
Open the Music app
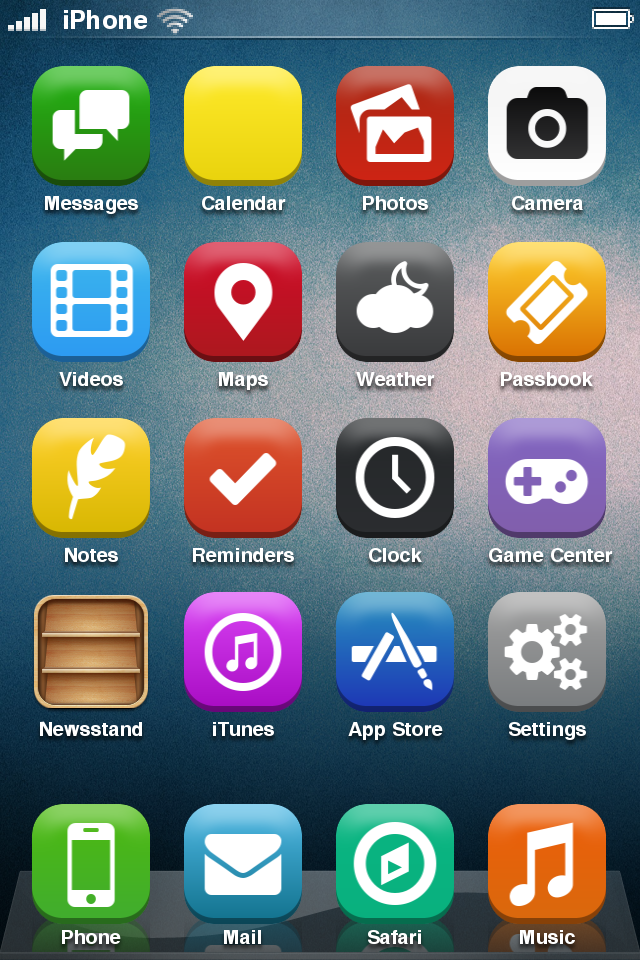547,863
